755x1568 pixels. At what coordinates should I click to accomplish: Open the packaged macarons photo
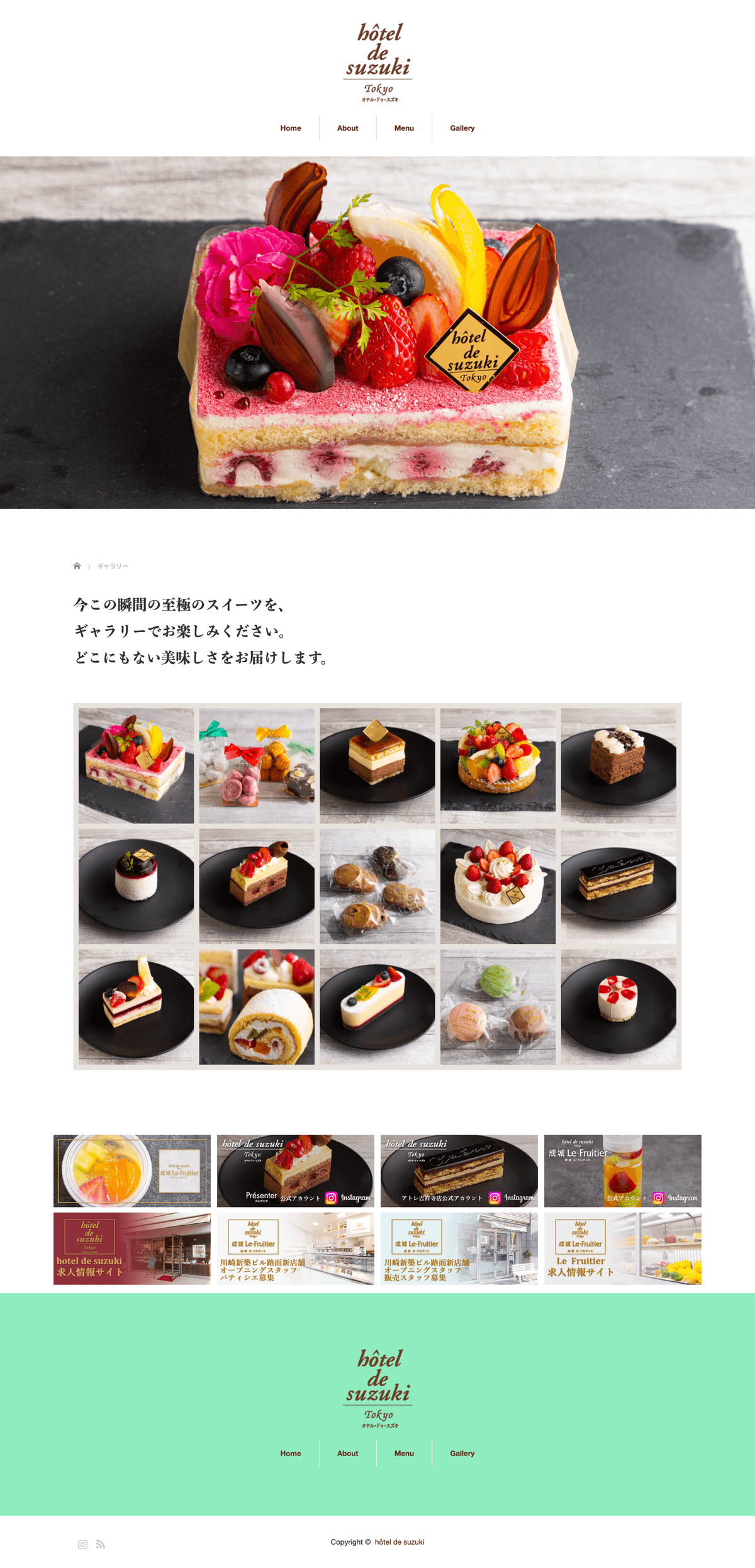[x=498, y=1006]
